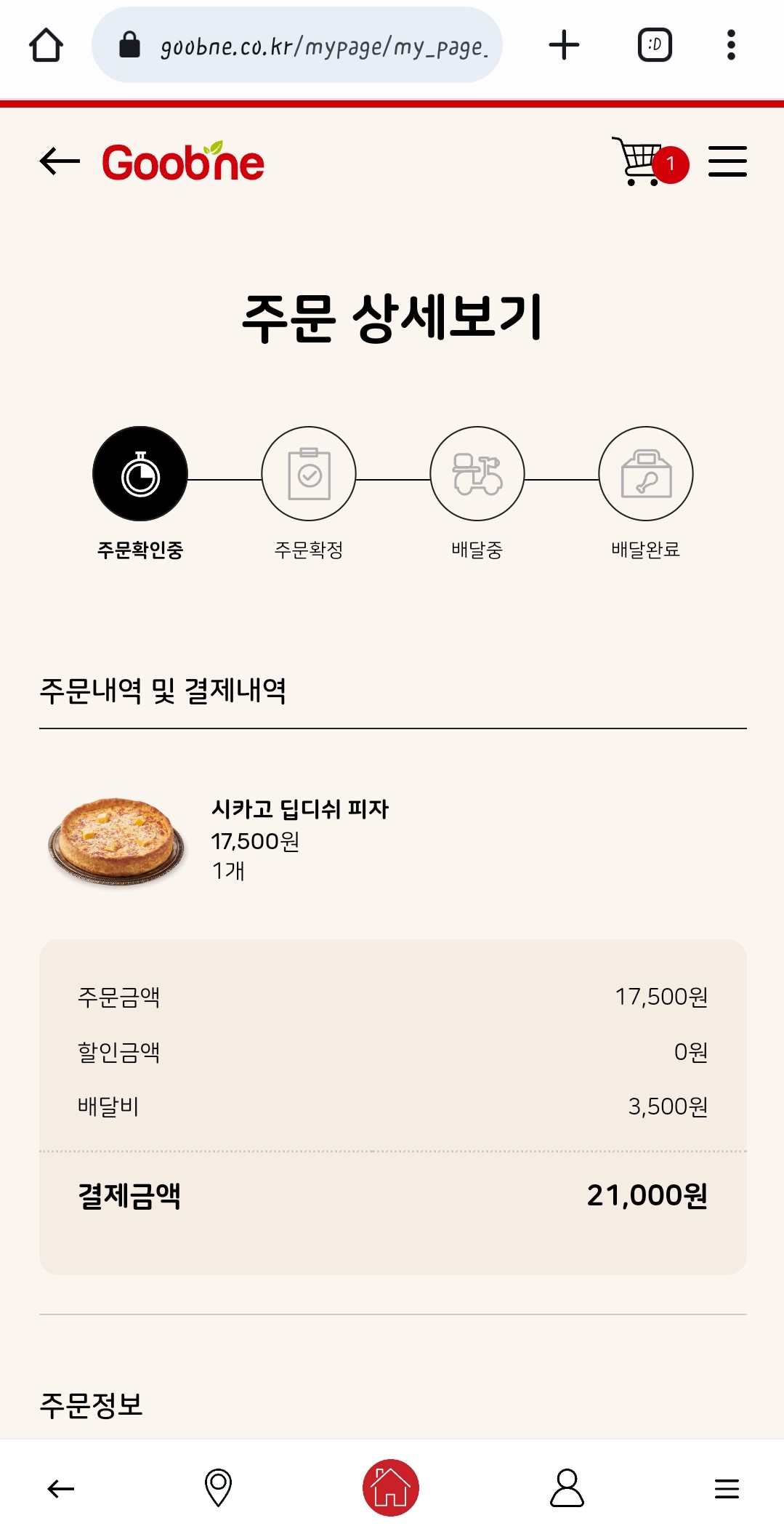The image size is (784, 1526).
Task: Tap the browser tab switcher
Action: click(x=653, y=45)
